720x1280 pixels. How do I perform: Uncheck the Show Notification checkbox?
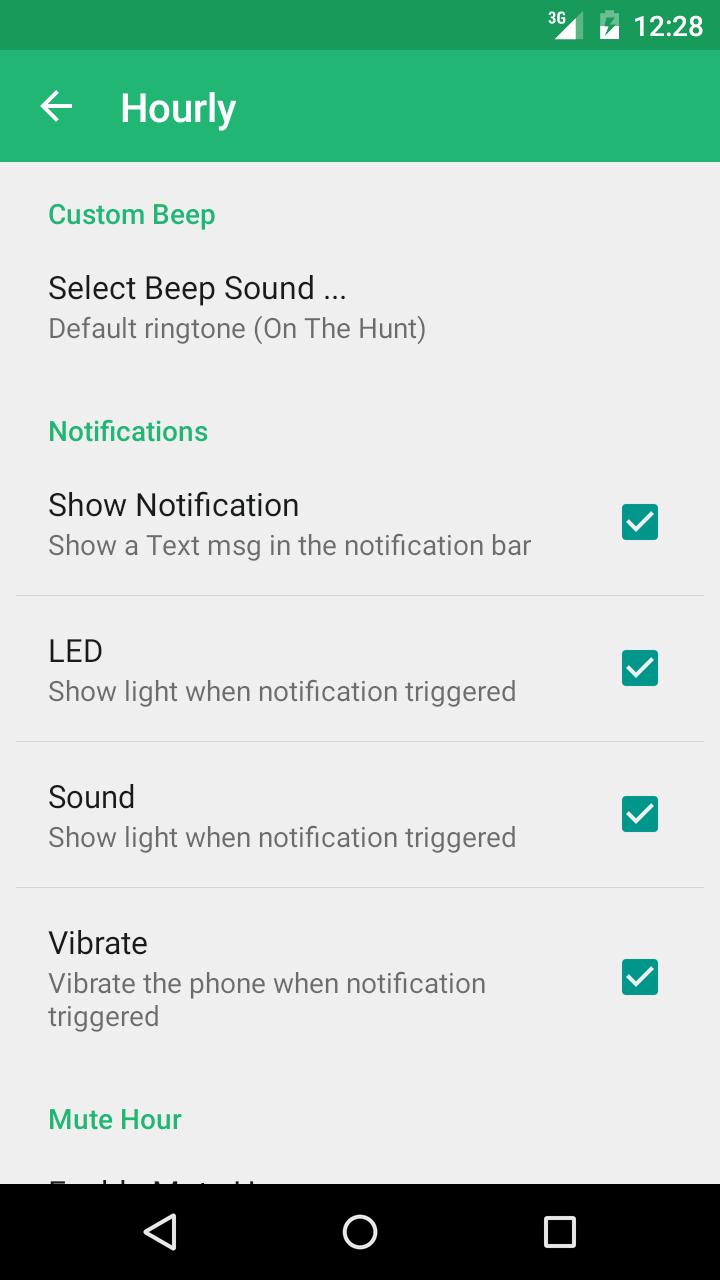click(x=639, y=522)
